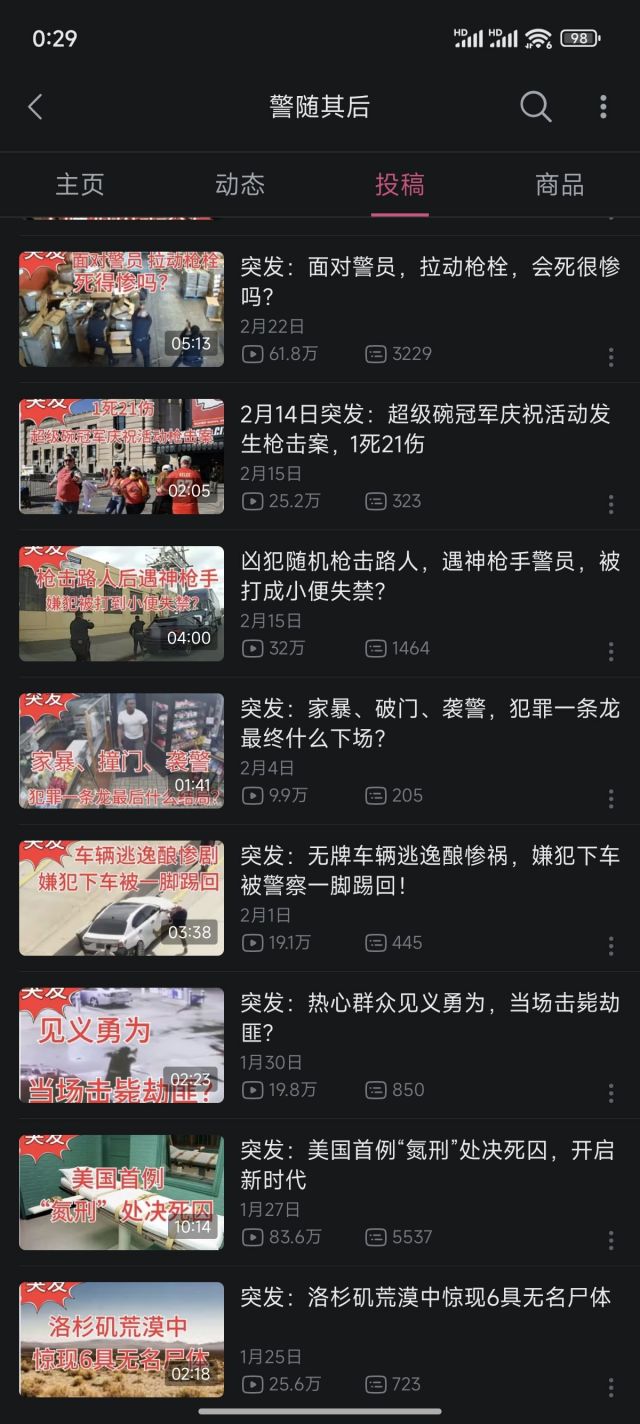
Task: Watch 凶犯随机枪击路人 video
Action: (x=430, y=575)
